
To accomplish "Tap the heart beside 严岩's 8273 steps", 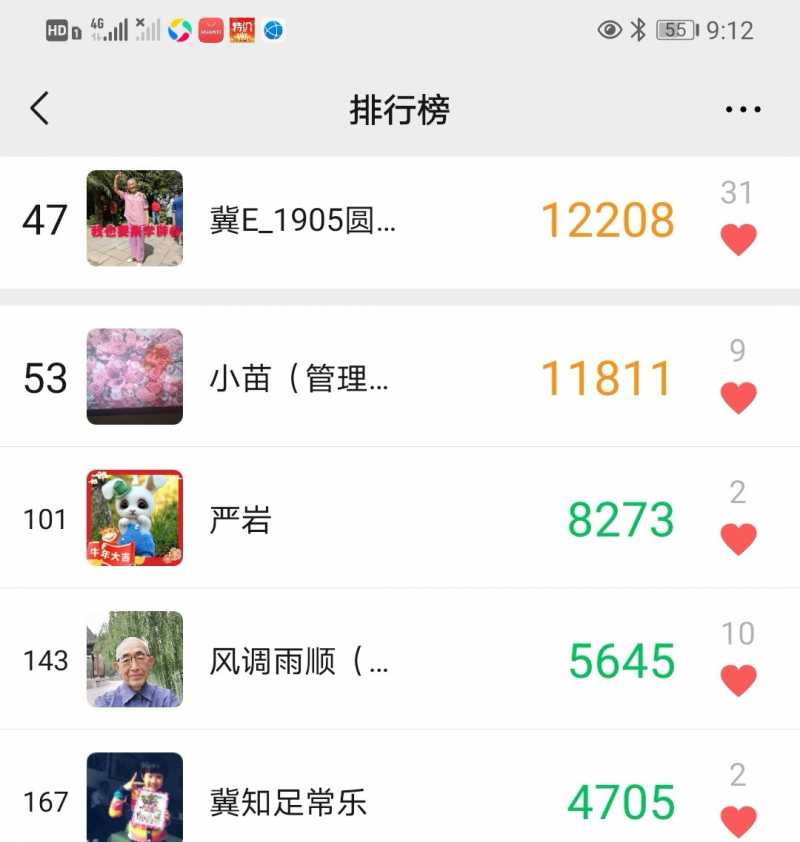I will (738, 539).
